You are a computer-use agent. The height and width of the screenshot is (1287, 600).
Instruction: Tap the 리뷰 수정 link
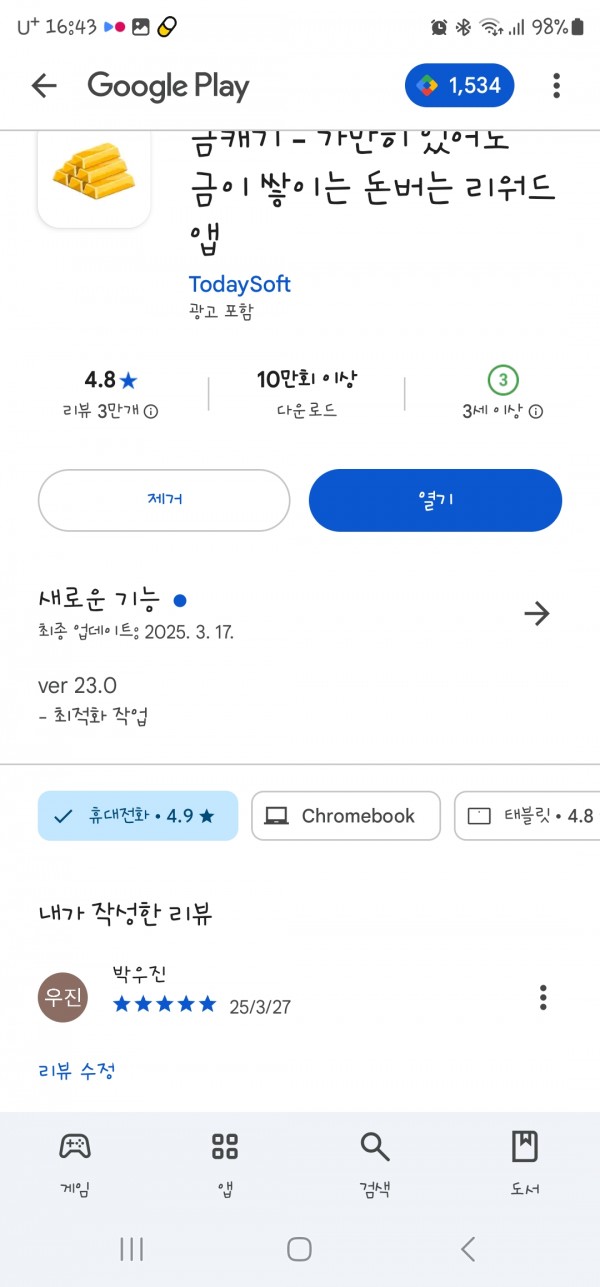77,1071
